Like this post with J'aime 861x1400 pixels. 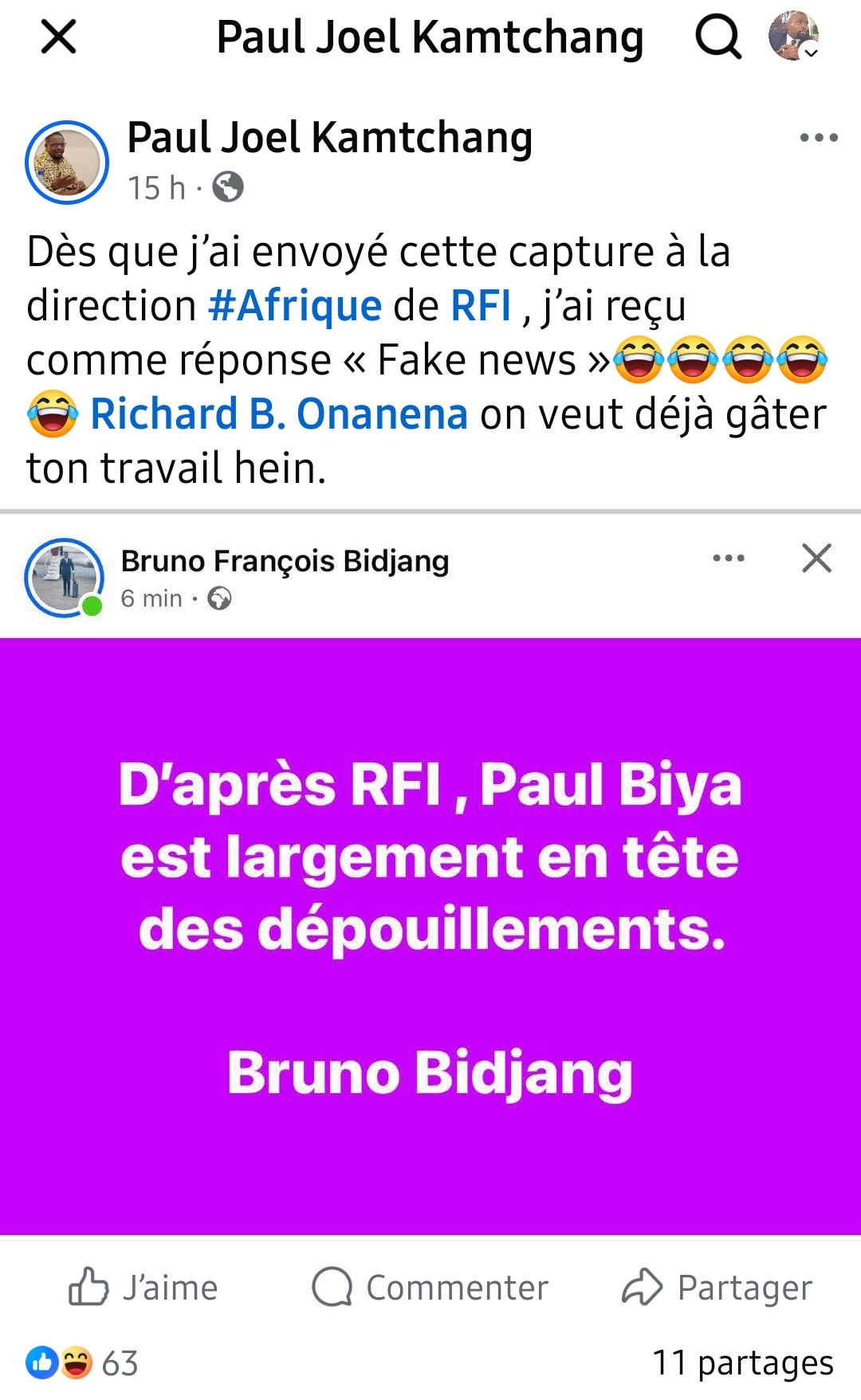pos(143,1287)
